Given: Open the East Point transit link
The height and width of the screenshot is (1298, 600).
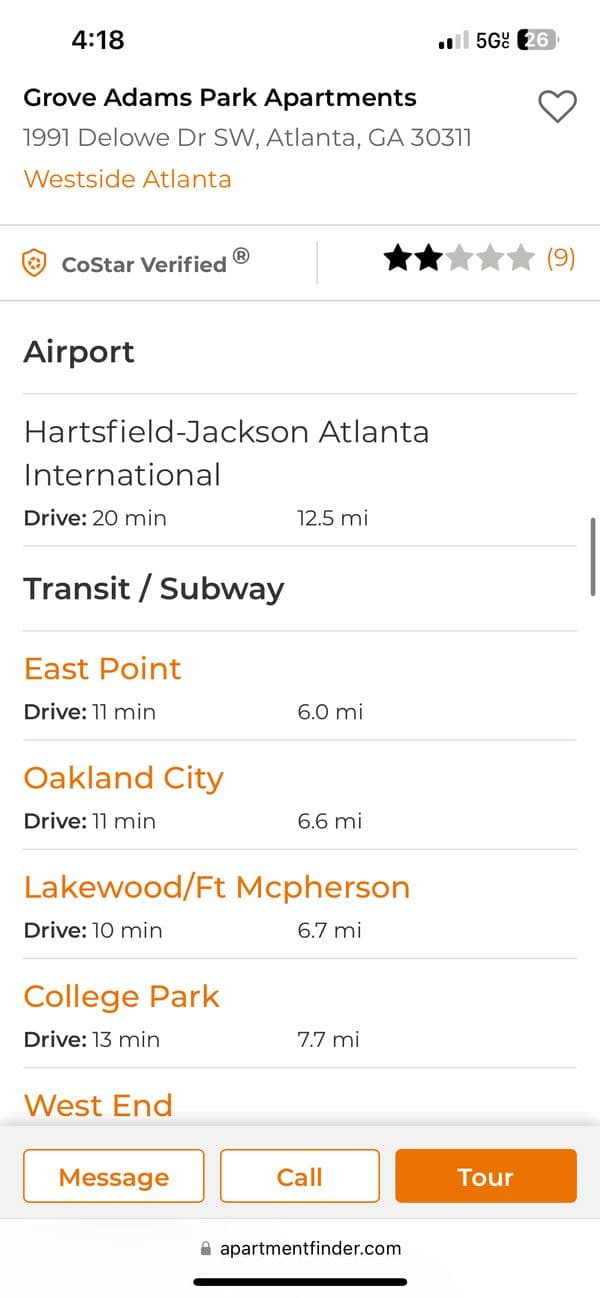Looking at the screenshot, I should [102, 668].
